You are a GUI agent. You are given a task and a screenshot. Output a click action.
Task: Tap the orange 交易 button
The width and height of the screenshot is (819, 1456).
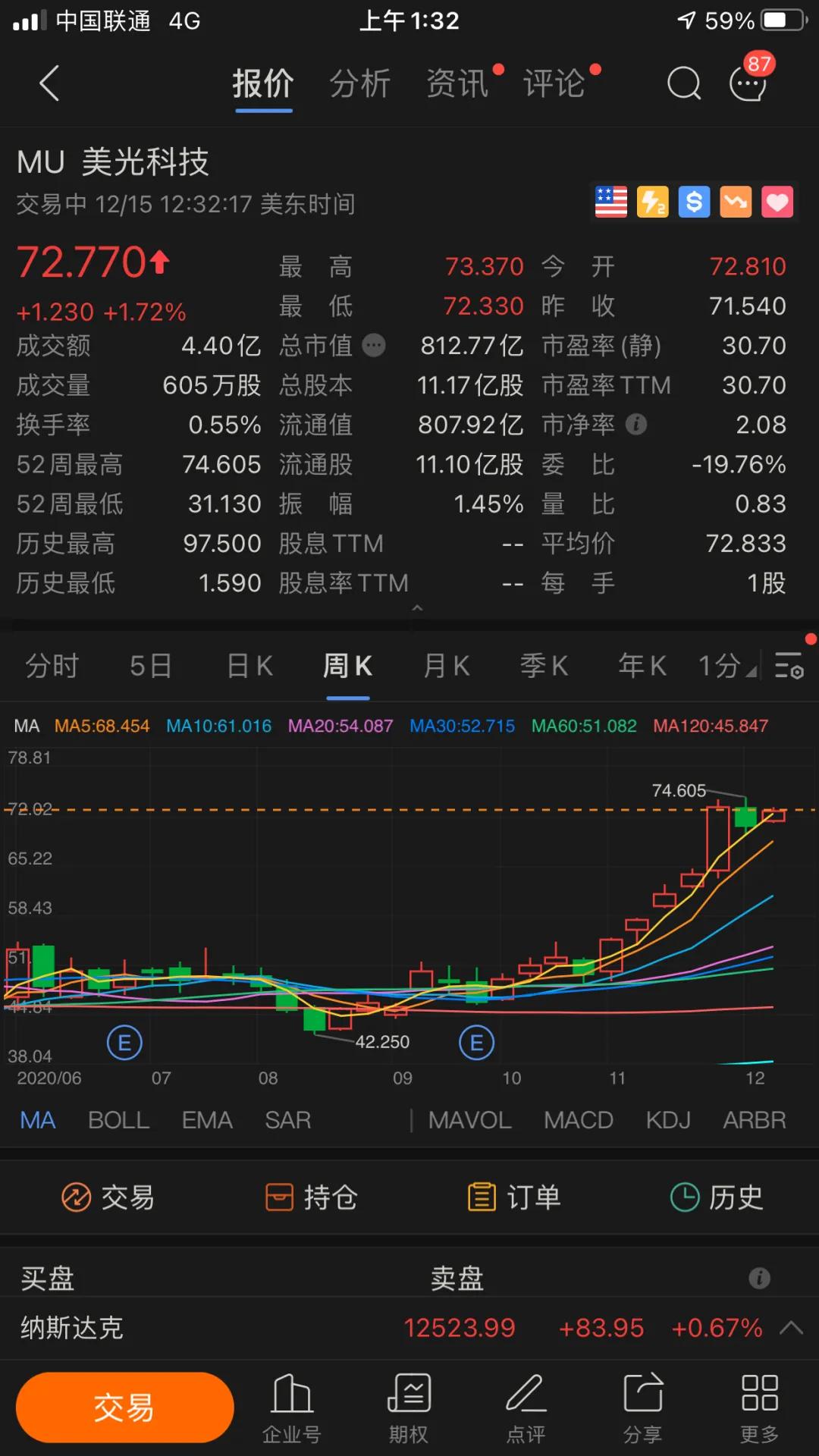[x=124, y=1407]
